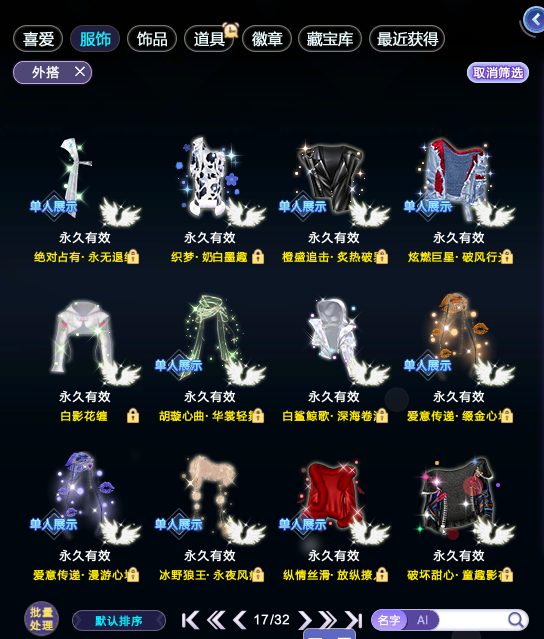Switch to the 喜爱 tab
The width and height of the screenshot is (544, 639).
tap(38, 39)
